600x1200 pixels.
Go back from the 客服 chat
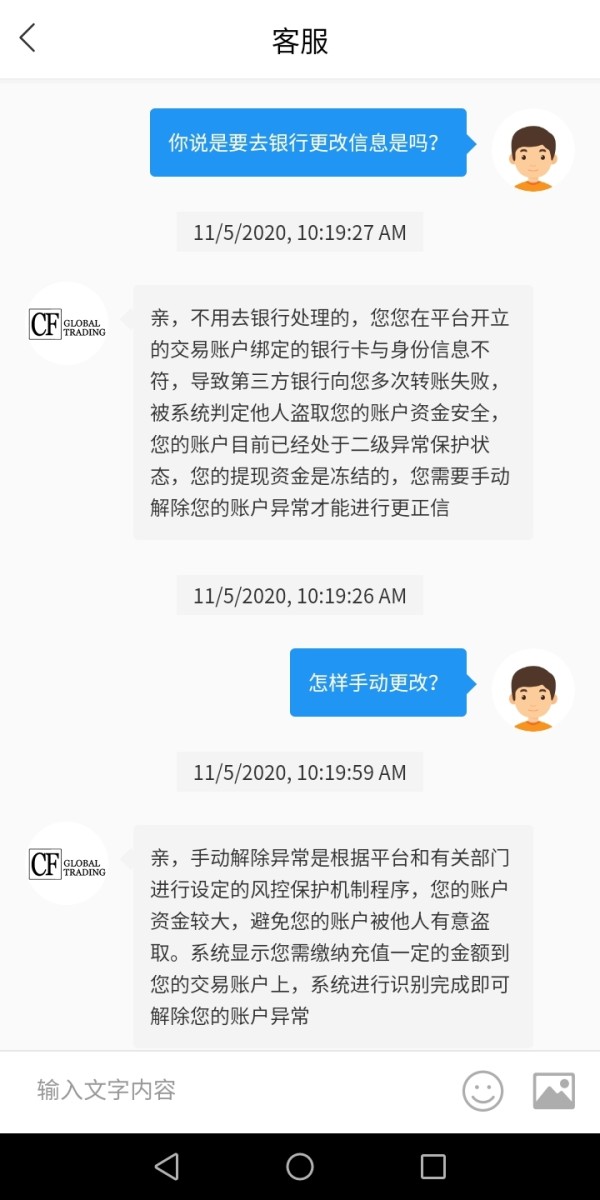coord(27,39)
